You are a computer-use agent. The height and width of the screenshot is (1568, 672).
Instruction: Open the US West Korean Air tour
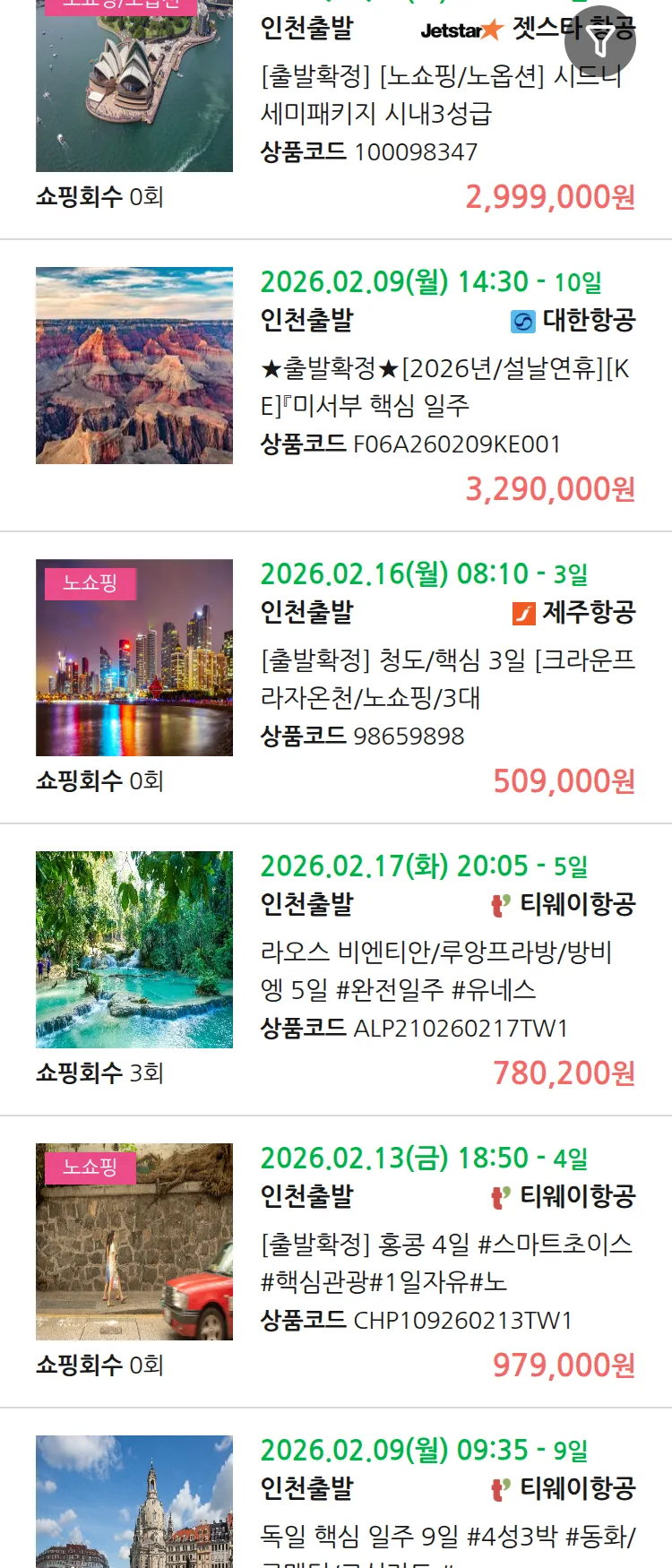pos(445,385)
